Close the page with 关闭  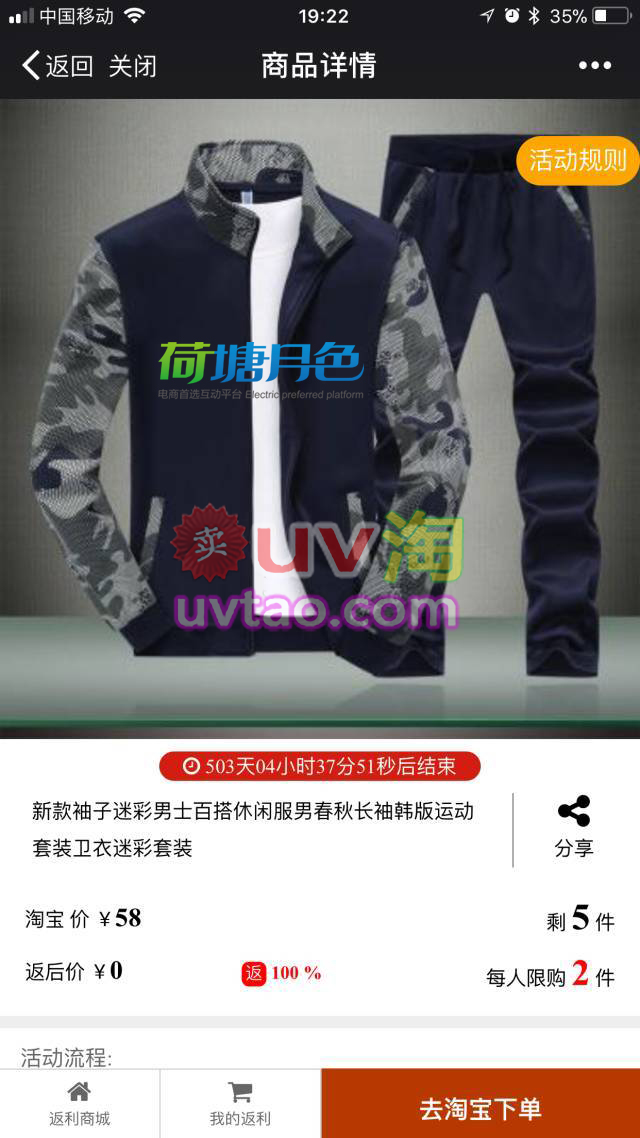click(x=132, y=67)
